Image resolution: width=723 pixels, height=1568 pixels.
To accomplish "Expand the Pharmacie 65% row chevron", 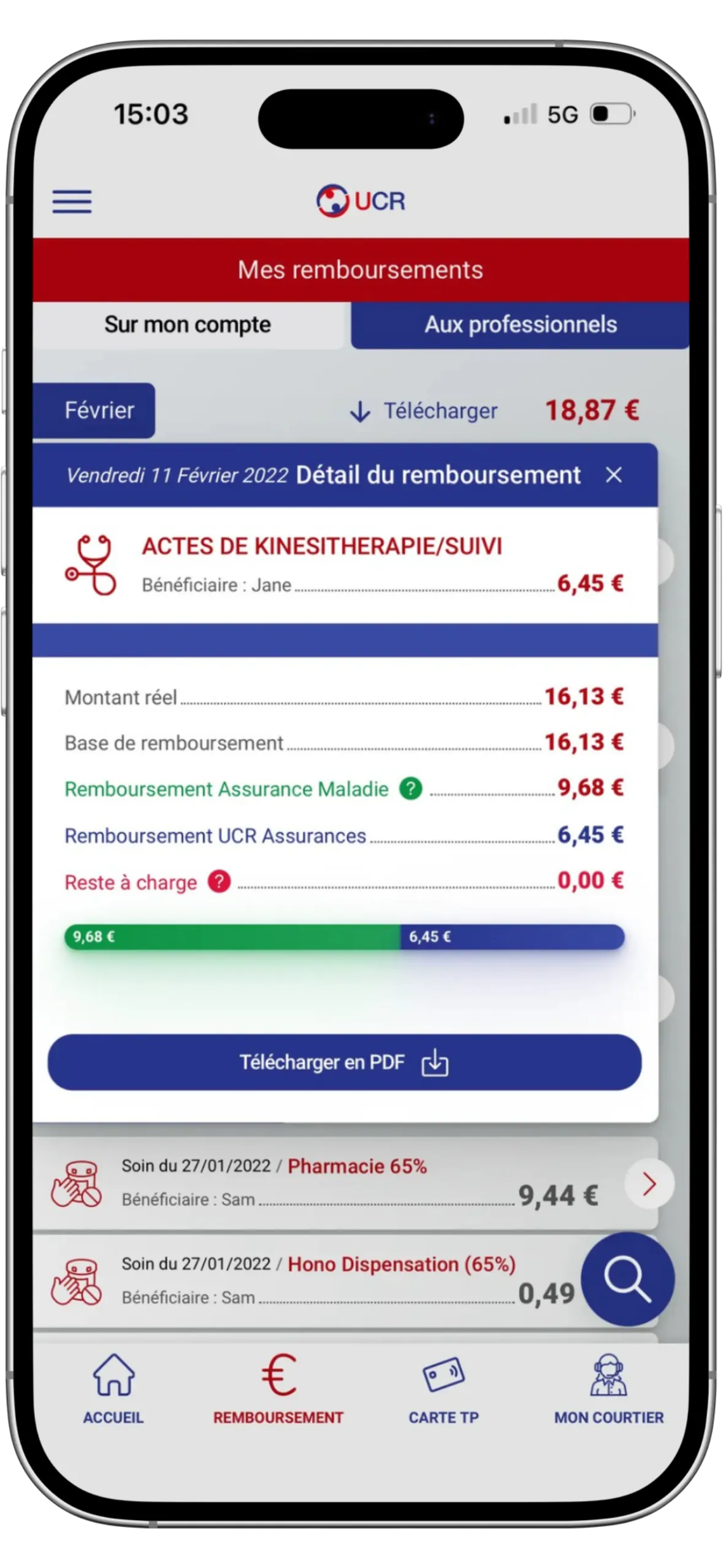I will (x=649, y=1184).
